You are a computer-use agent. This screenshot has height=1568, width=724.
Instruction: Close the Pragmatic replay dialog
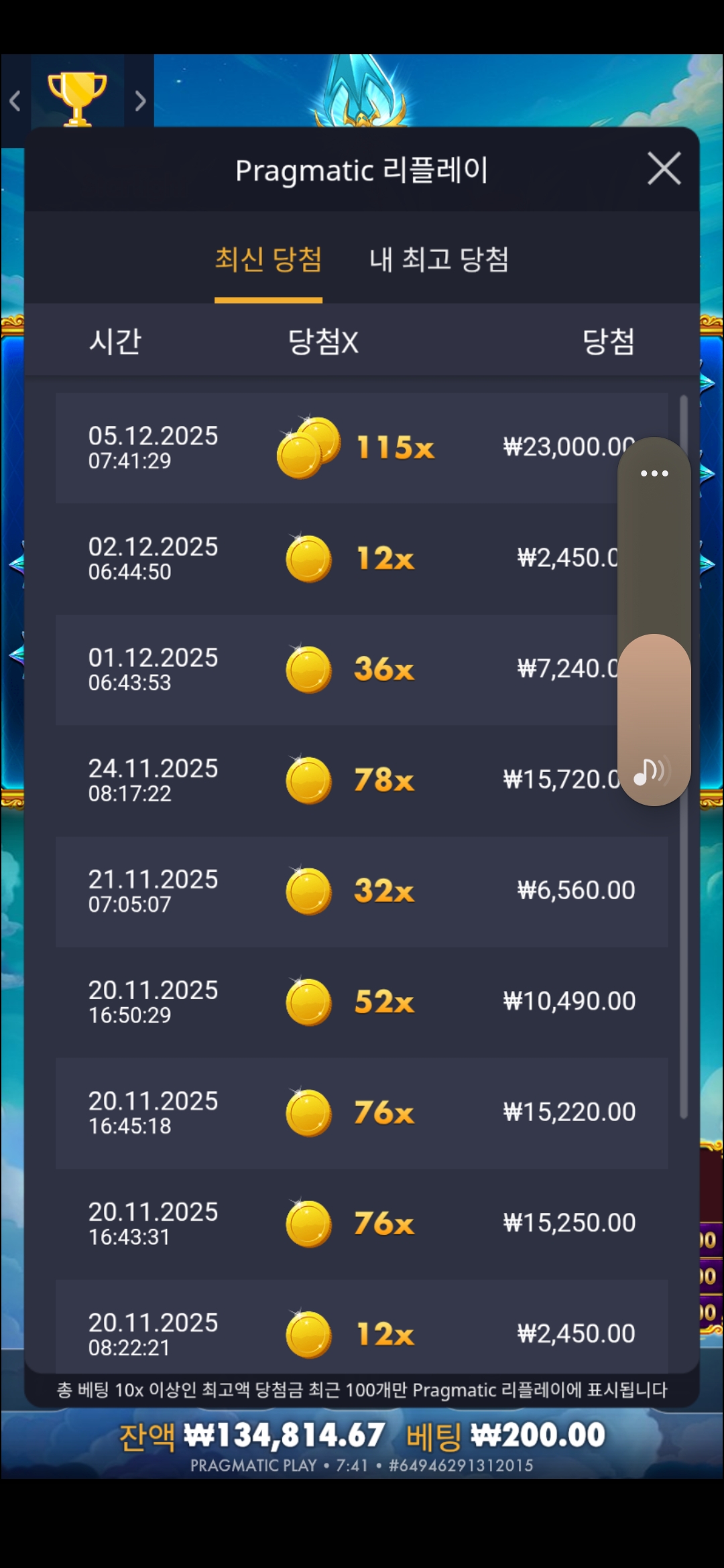(x=664, y=168)
